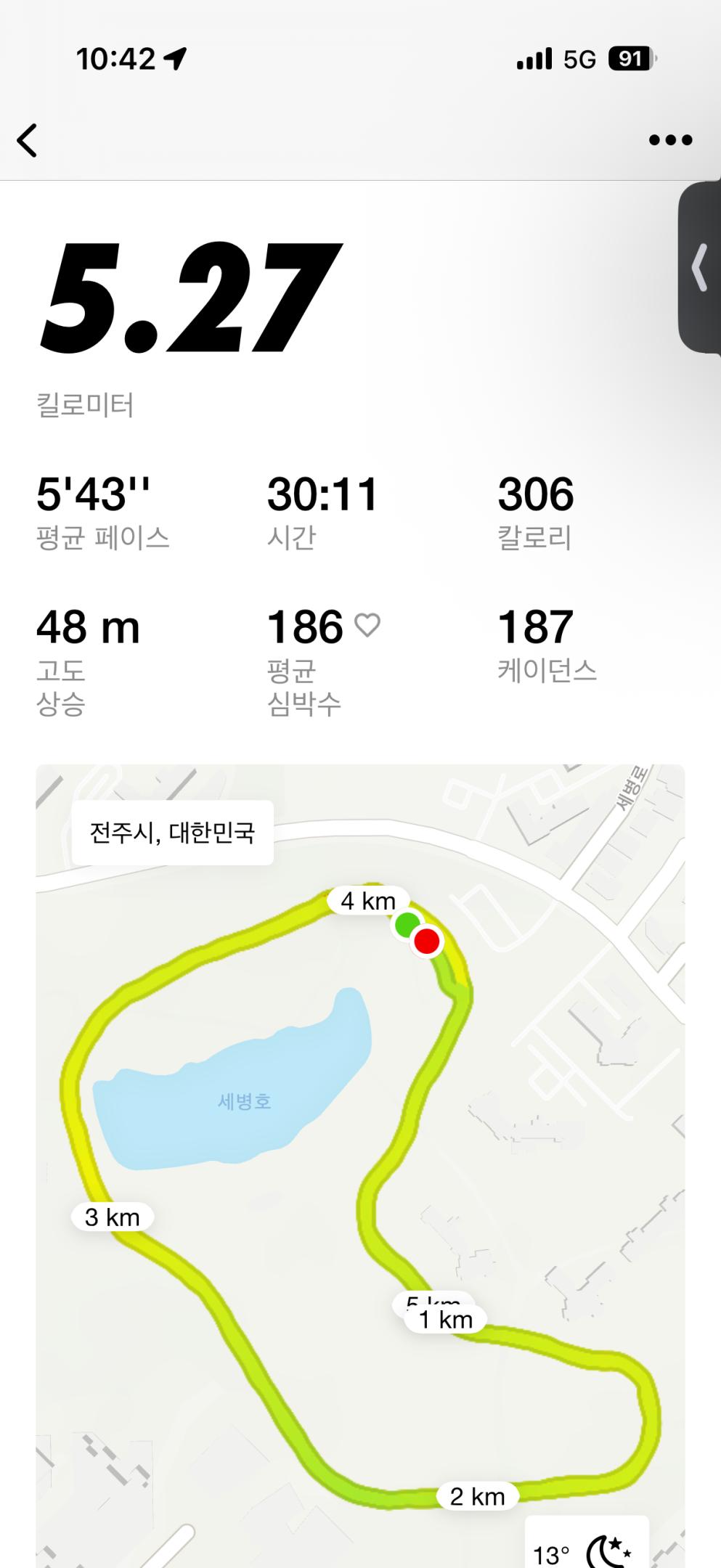The width and height of the screenshot is (721, 1568).
Task: Open the three-dot more options menu
Action: click(x=670, y=140)
